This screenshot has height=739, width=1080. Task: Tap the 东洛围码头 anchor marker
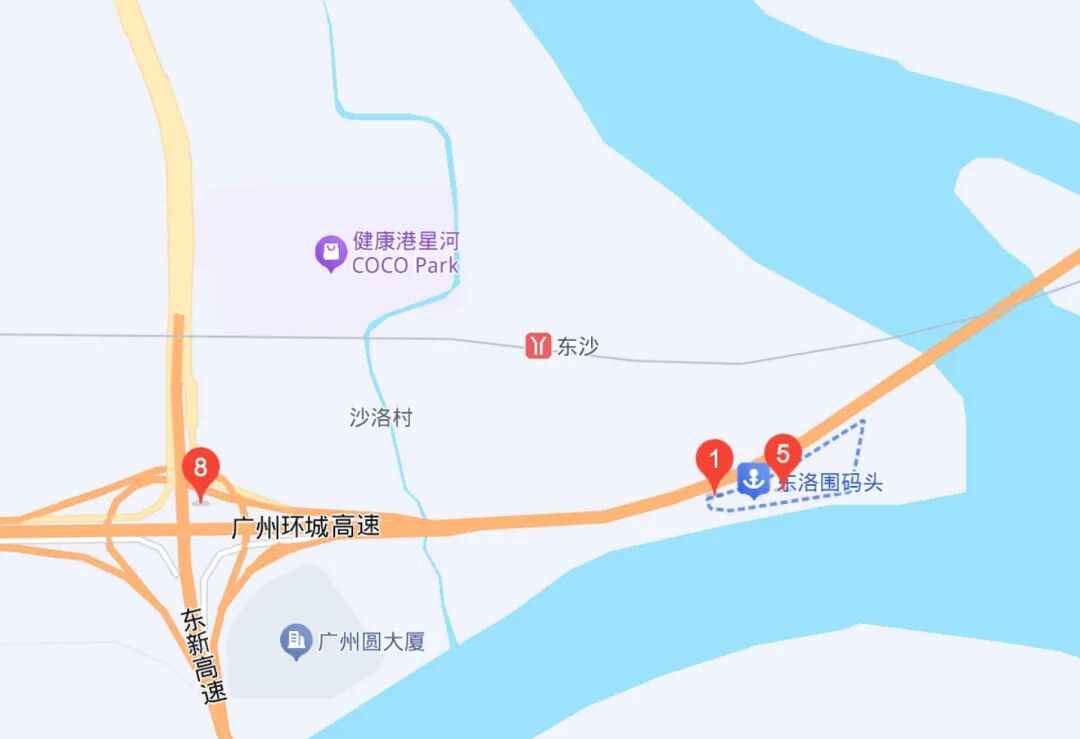[753, 480]
